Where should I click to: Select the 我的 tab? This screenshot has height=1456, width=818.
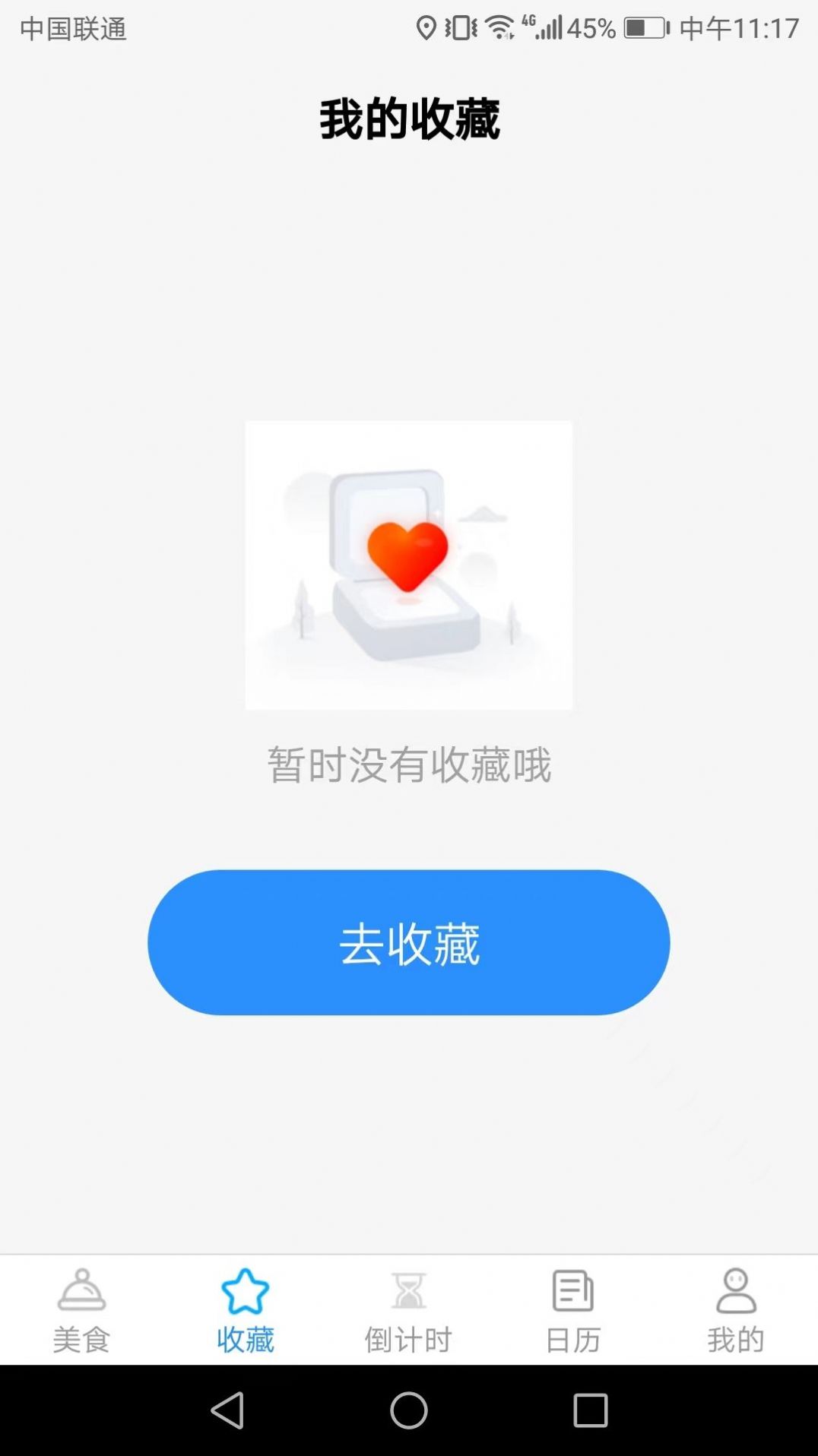coord(735,1311)
